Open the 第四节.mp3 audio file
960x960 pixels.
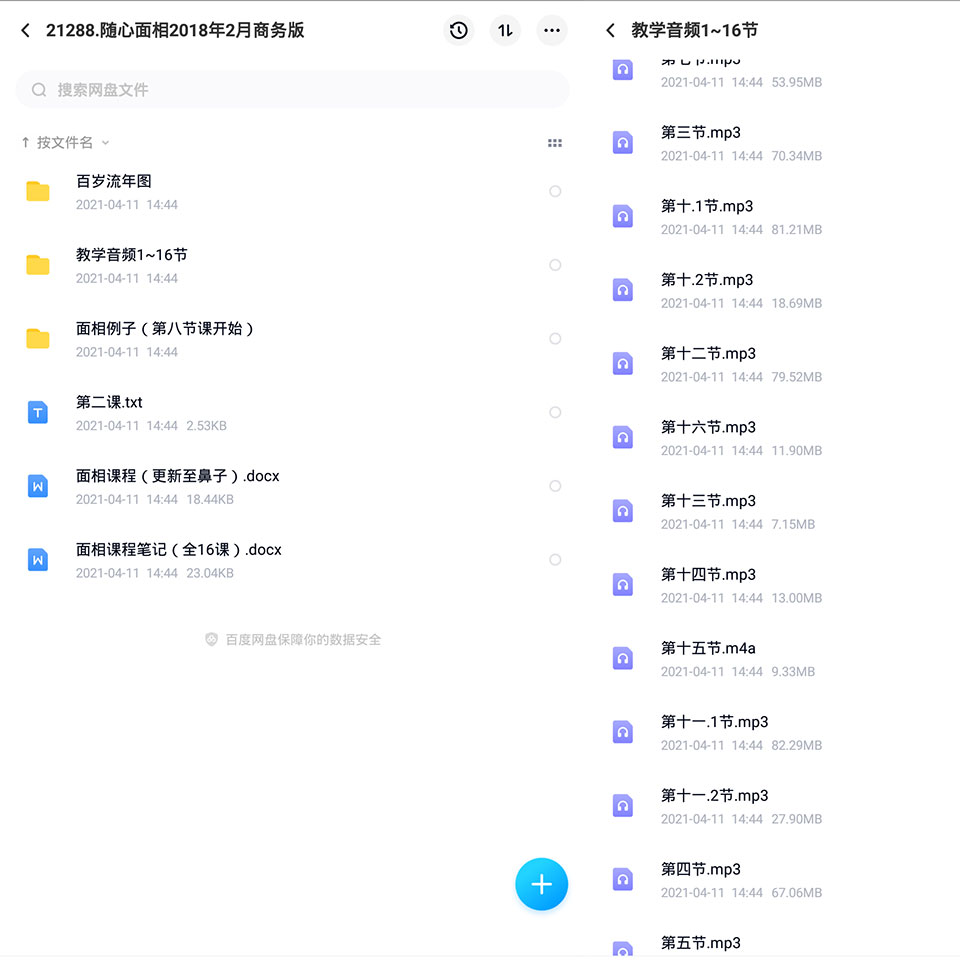coord(778,880)
